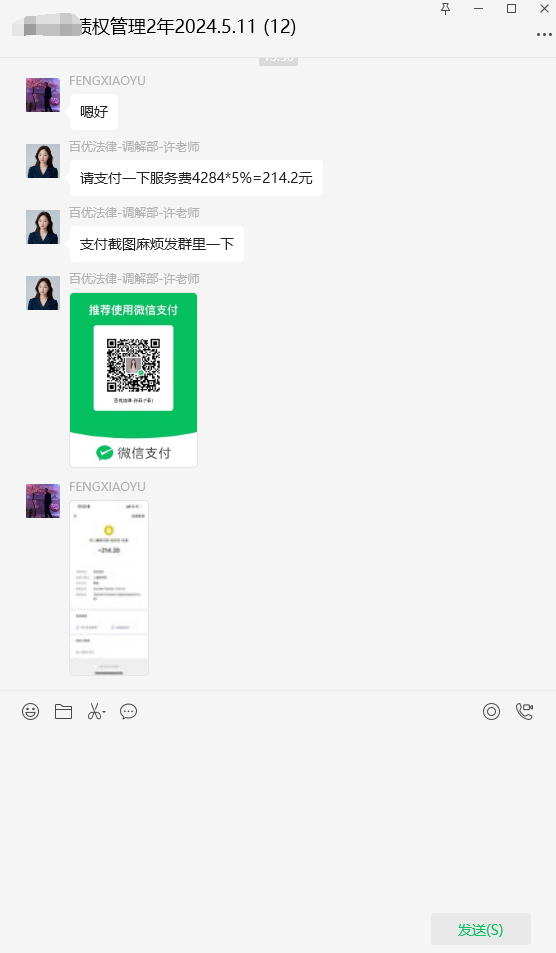Take a screenshot with scissors tool

pyautogui.click(x=96, y=711)
